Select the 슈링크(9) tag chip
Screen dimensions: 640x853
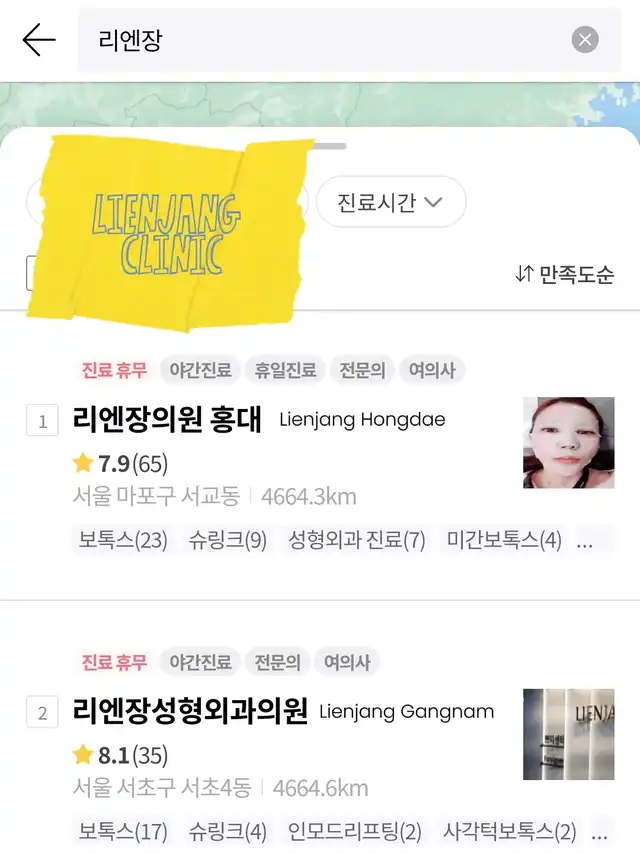228,541
